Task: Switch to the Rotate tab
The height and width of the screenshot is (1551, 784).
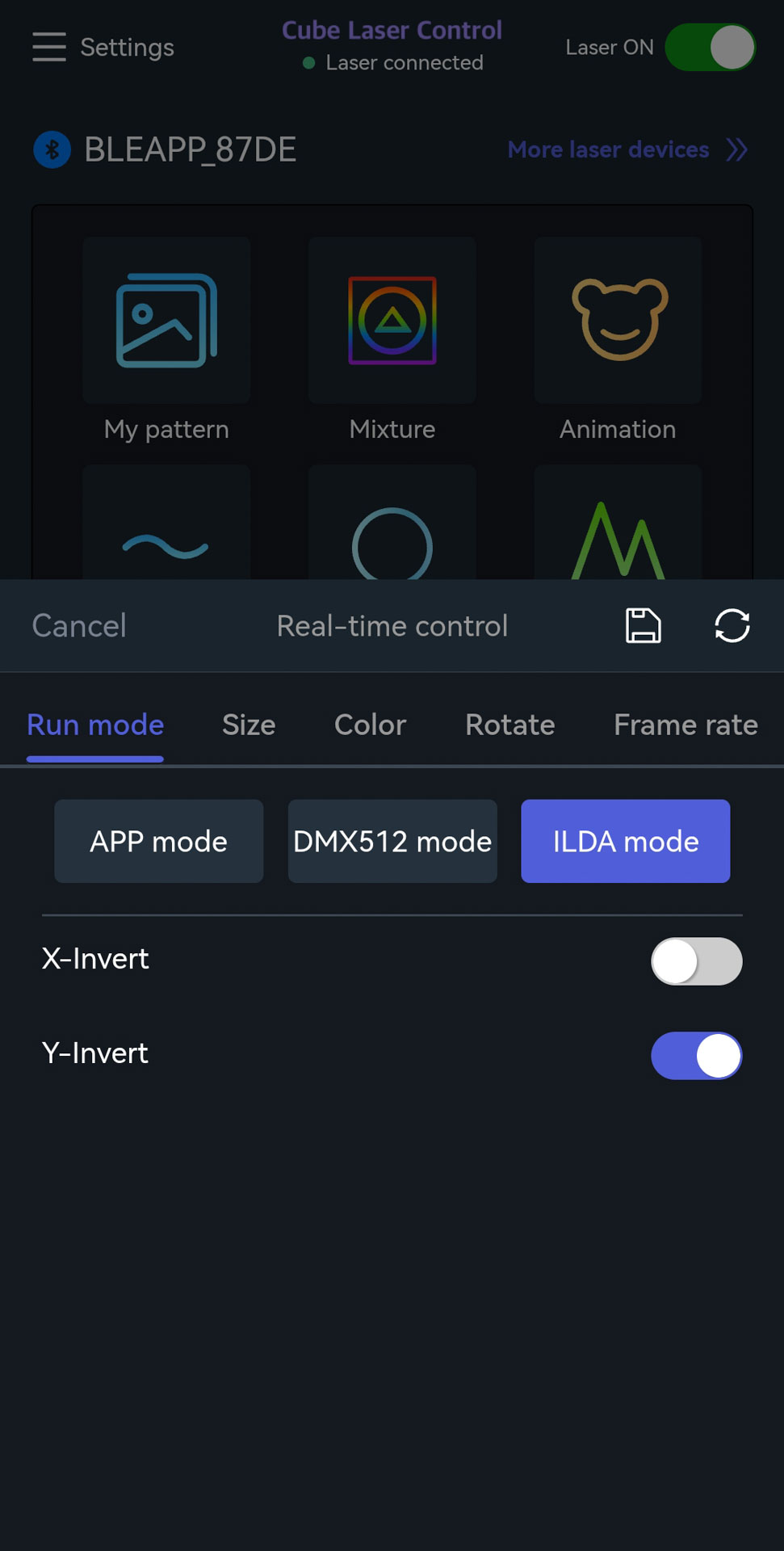Action: pos(509,725)
